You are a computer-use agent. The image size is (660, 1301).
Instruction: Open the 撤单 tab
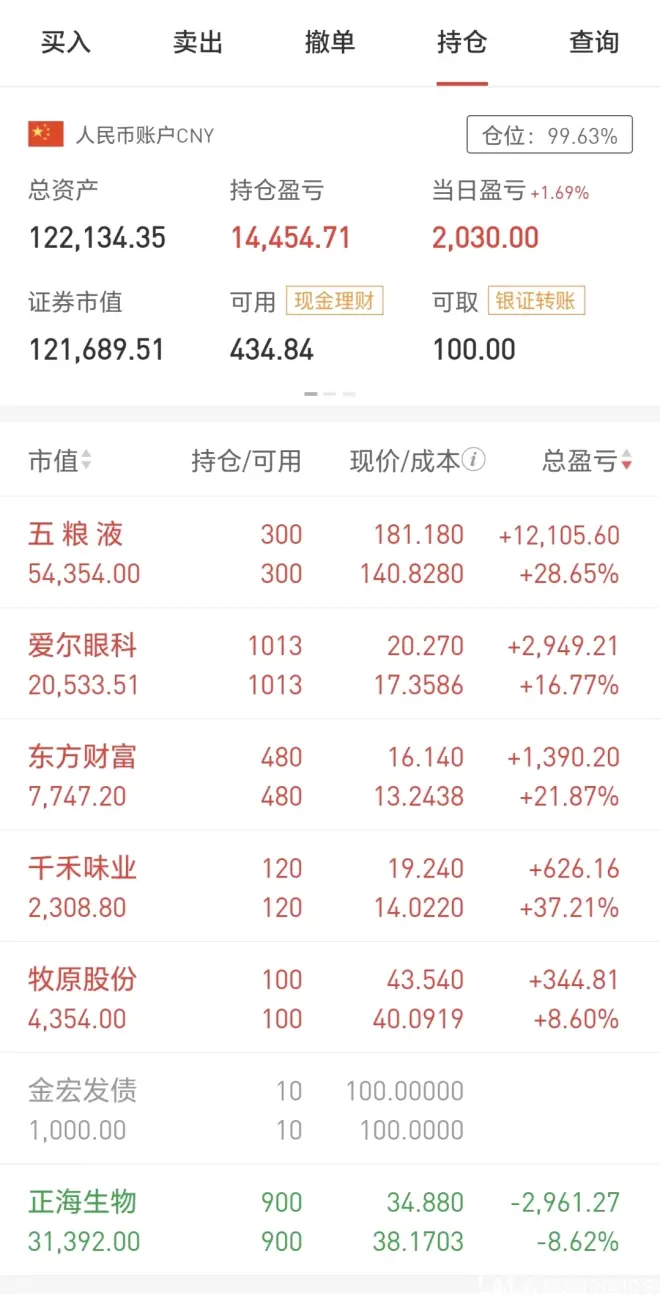coord(330,43)
